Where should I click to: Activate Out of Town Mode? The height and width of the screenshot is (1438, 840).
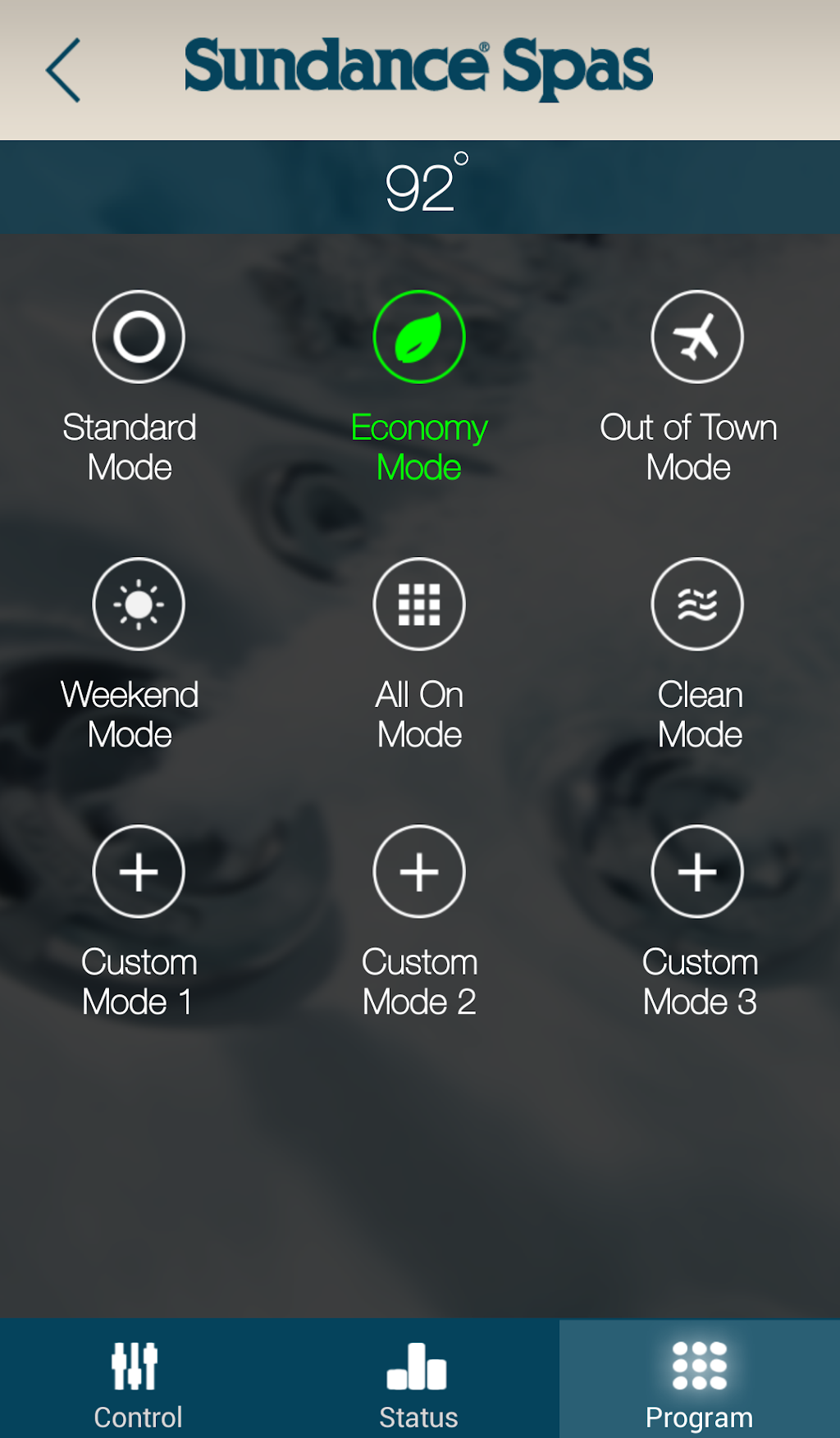pyautogui.click(x=697, y=337)
